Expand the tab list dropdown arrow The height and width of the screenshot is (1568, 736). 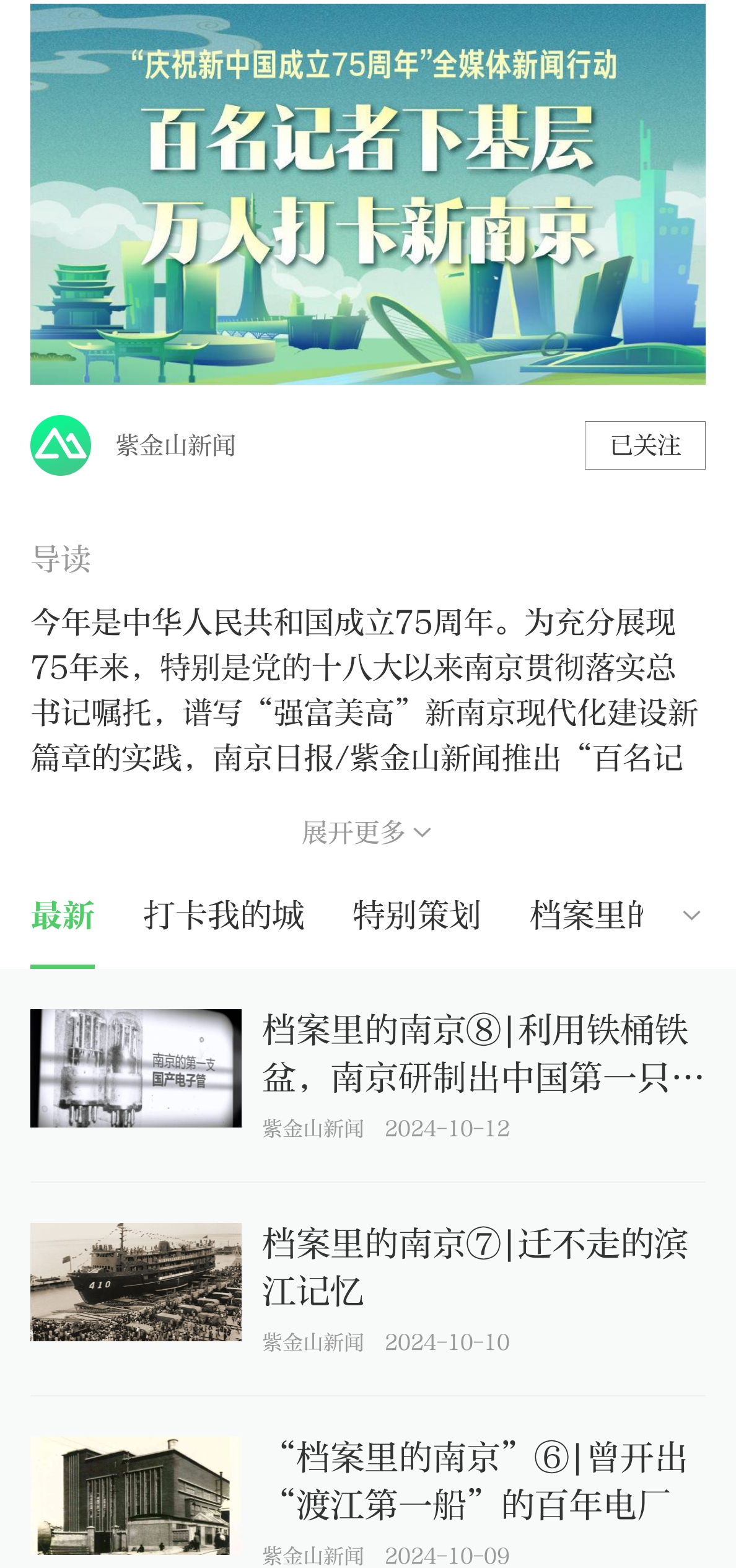691,916
